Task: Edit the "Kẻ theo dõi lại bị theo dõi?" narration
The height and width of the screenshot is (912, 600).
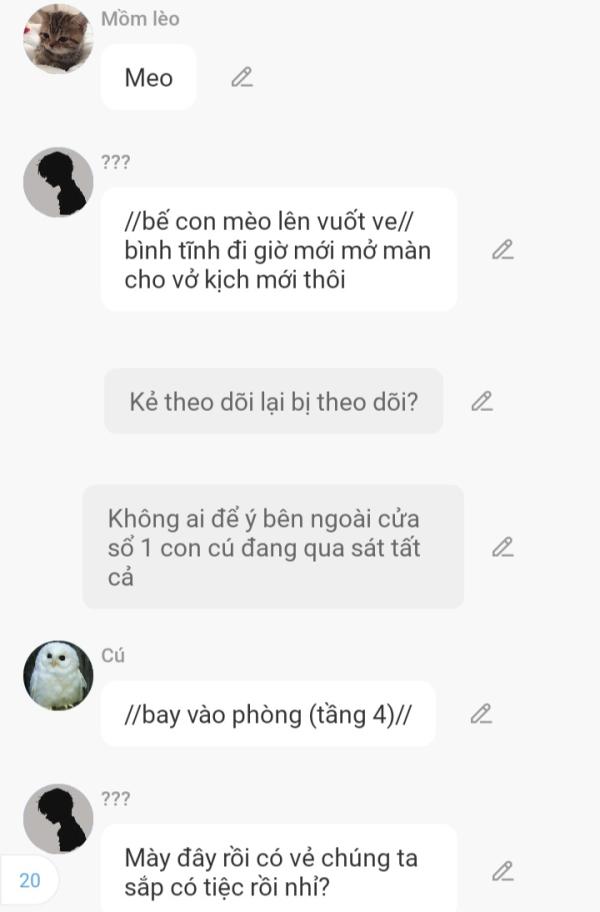Action: coord(481,401)
